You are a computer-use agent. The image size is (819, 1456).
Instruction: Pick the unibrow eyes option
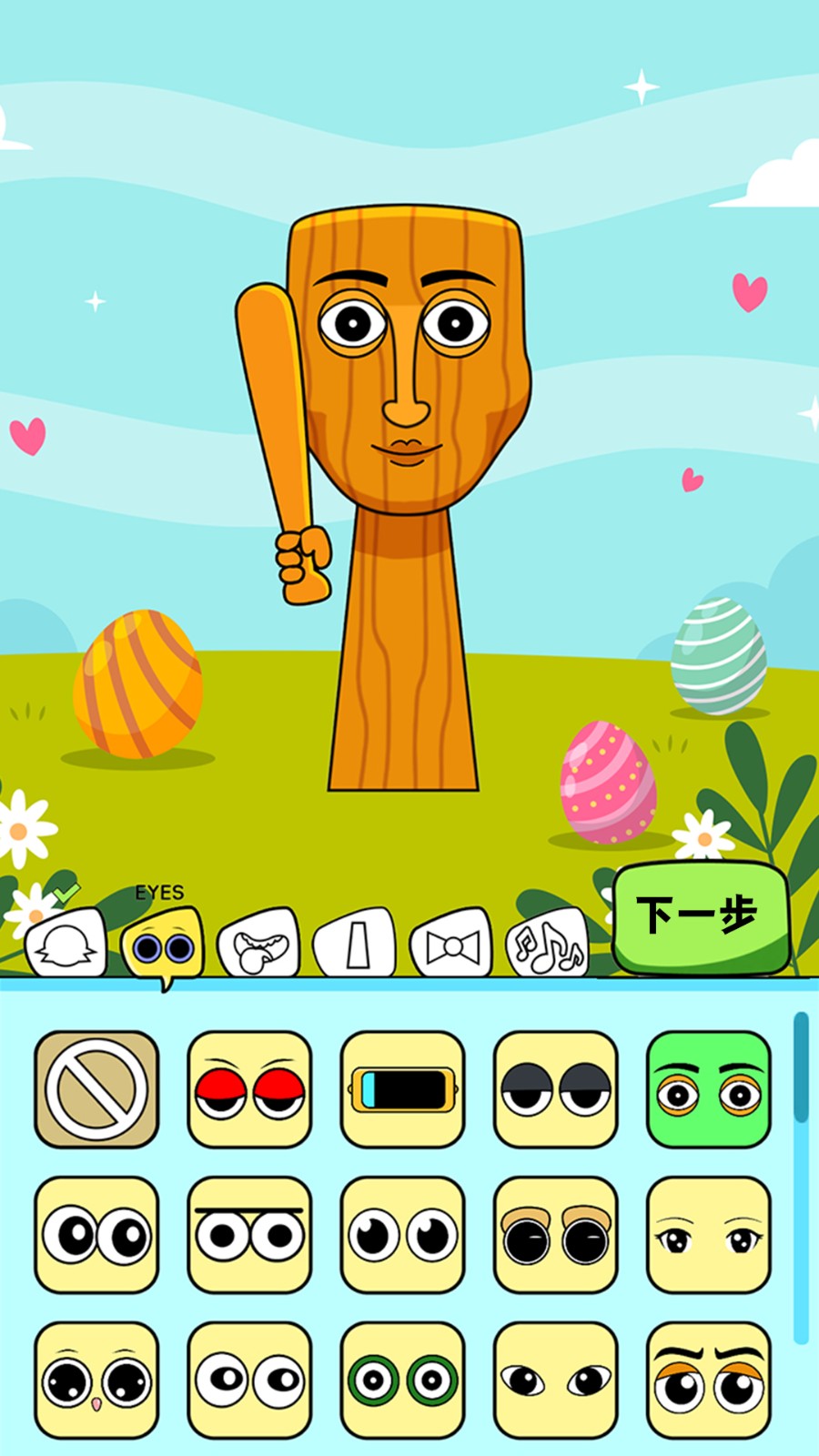pyautogui.click(x=249, y=1235)
